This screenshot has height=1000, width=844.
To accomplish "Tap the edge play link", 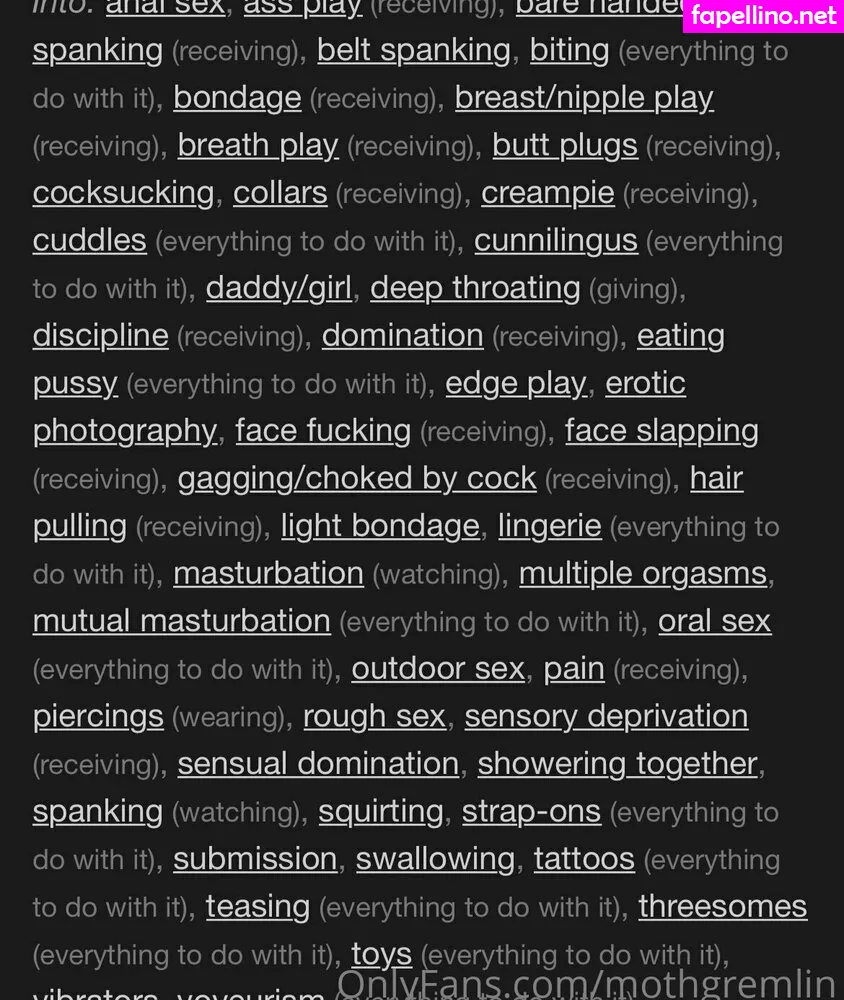I will (x=515, y=383).
